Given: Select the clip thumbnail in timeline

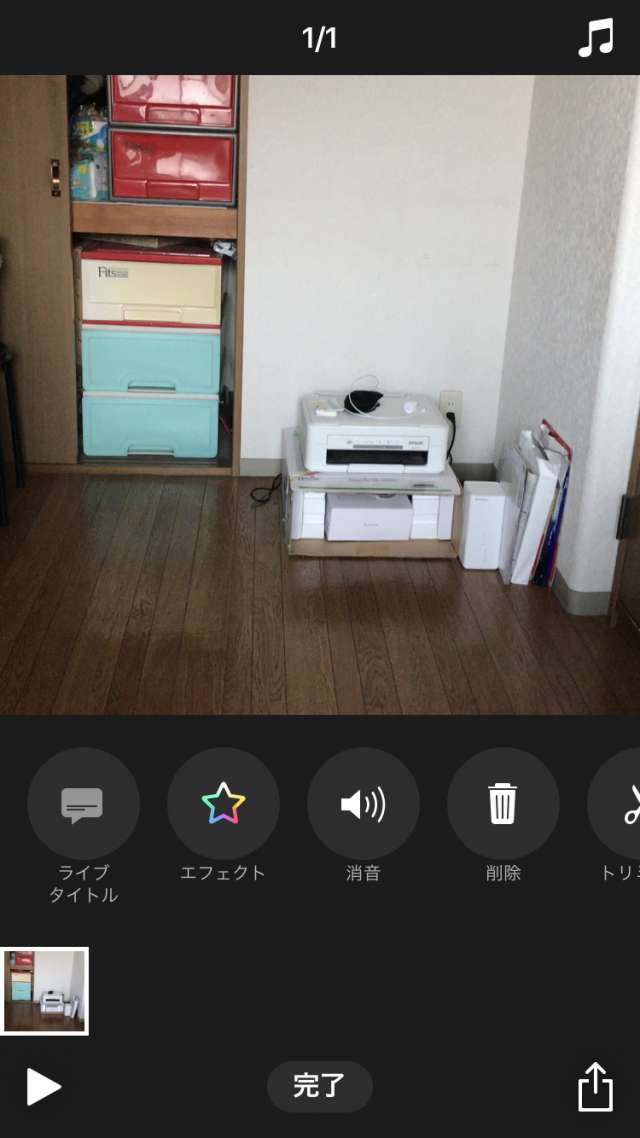Looking at the screenshot, I should (x=44, y=991).
